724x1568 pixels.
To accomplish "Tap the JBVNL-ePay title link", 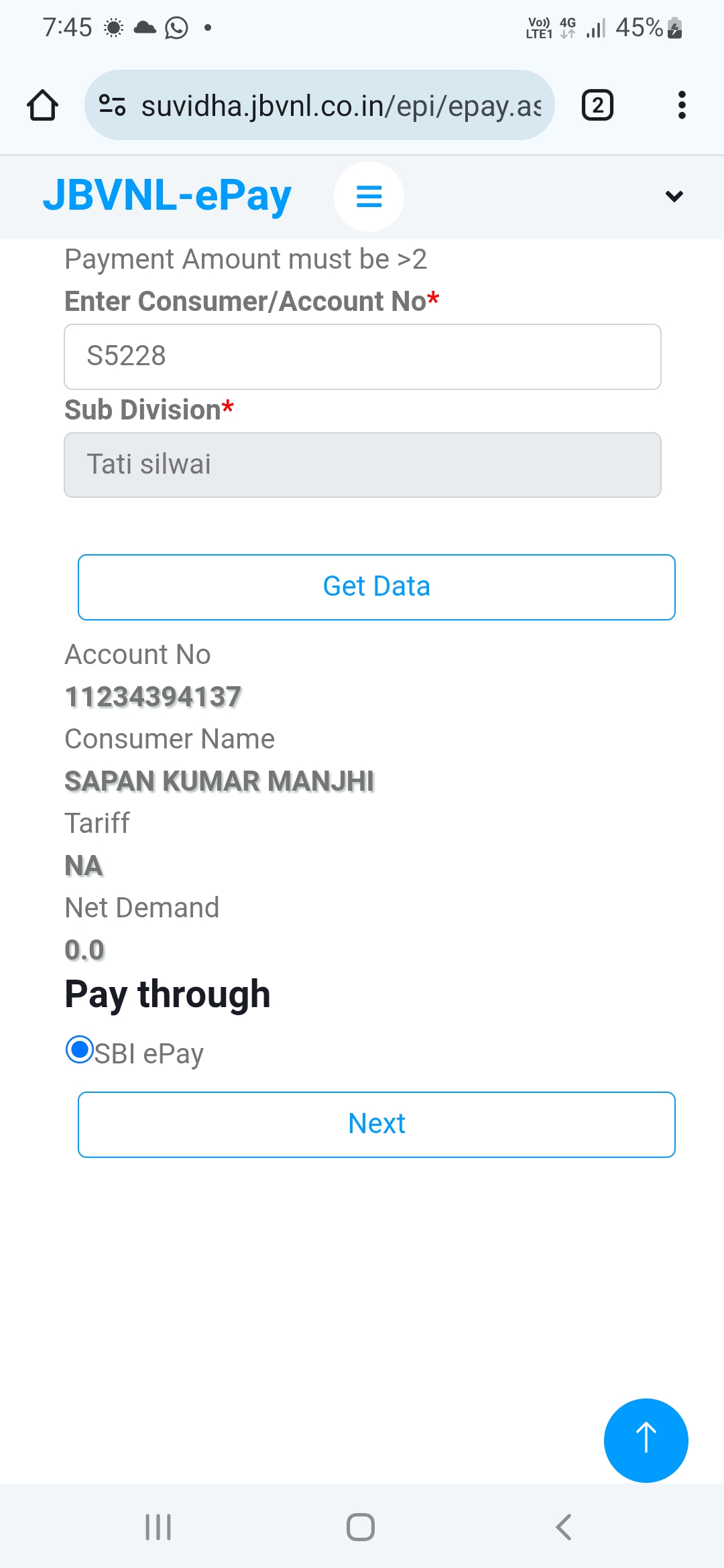I will [168, 196].
